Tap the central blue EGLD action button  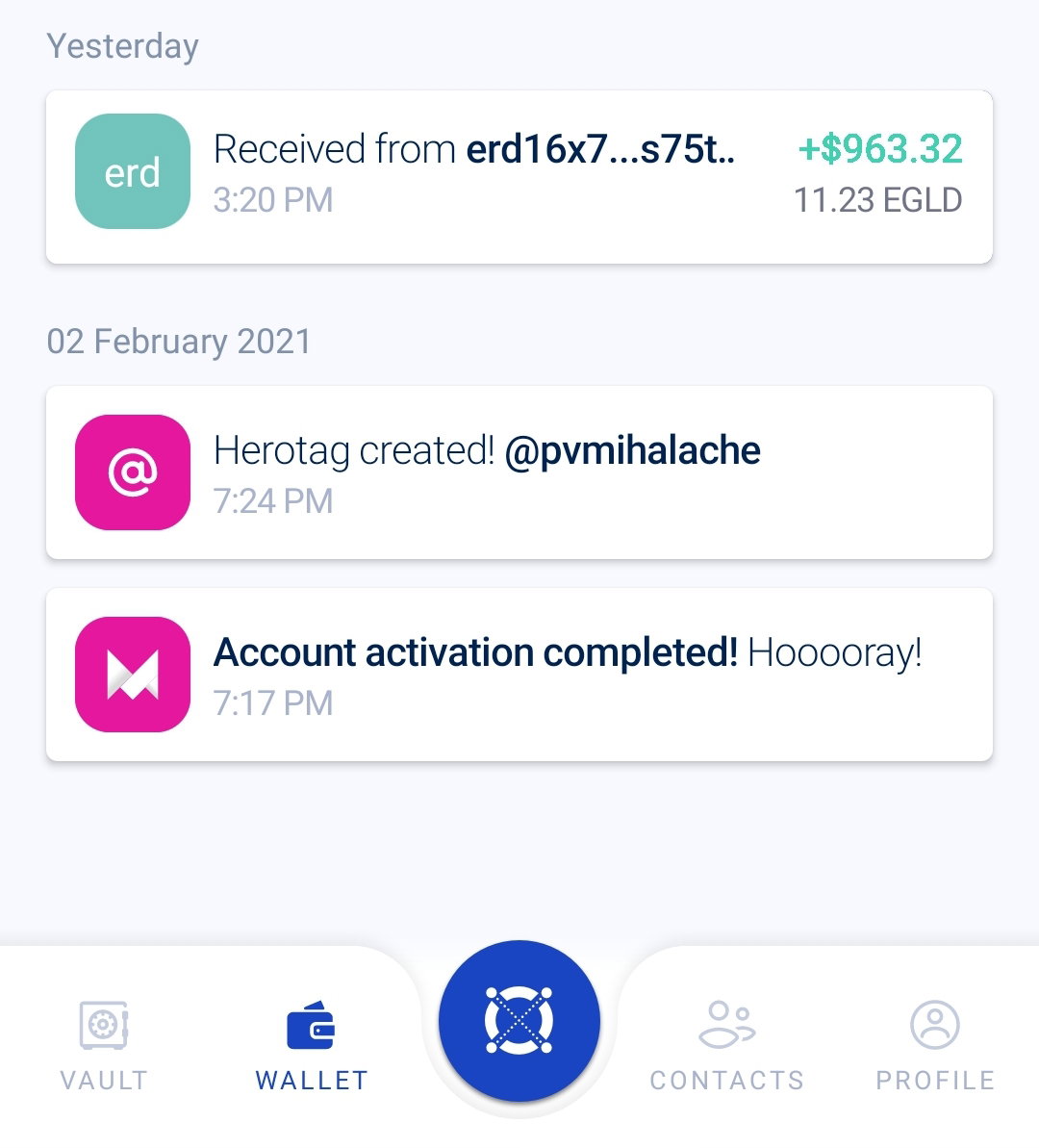point(519,1021)
